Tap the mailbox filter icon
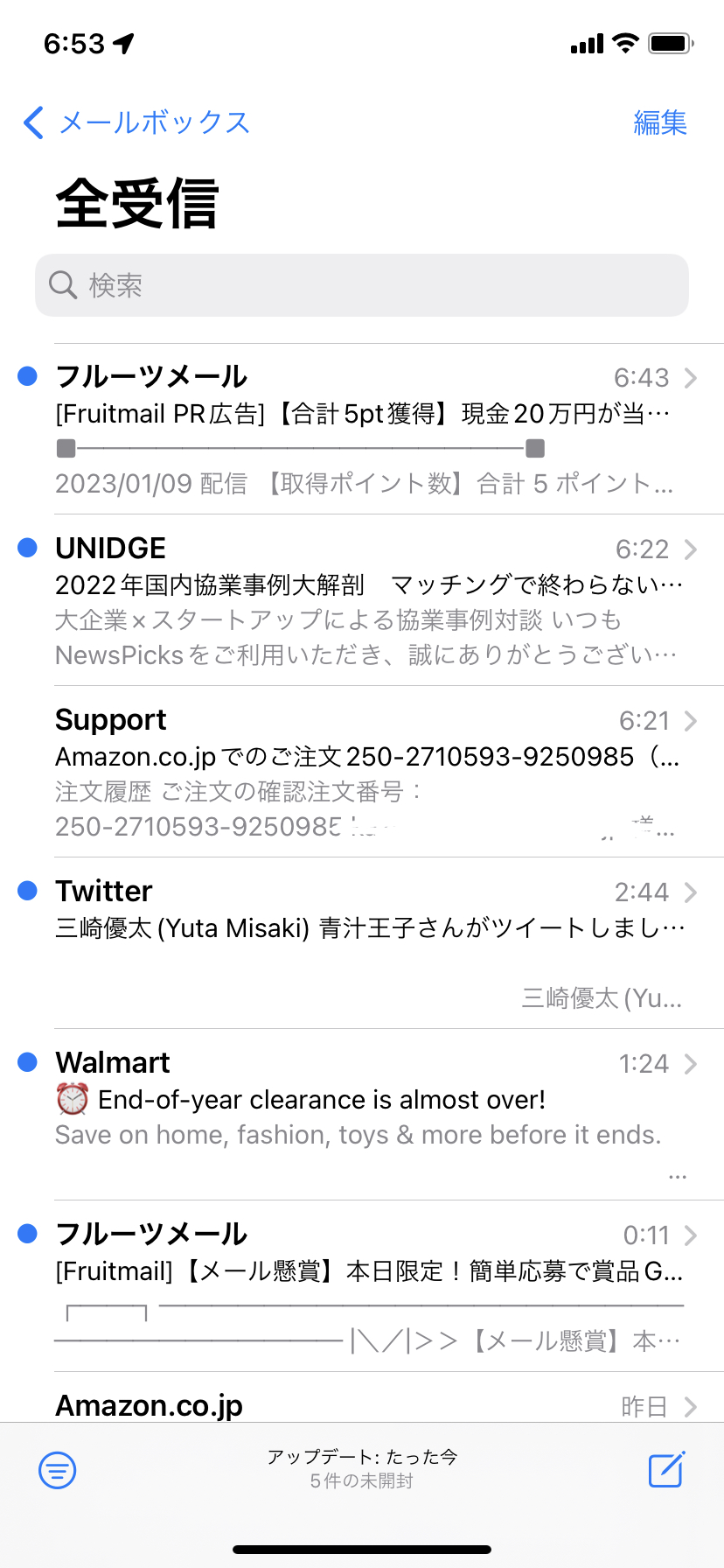 pyautogui.click(x=58, y=1470)
